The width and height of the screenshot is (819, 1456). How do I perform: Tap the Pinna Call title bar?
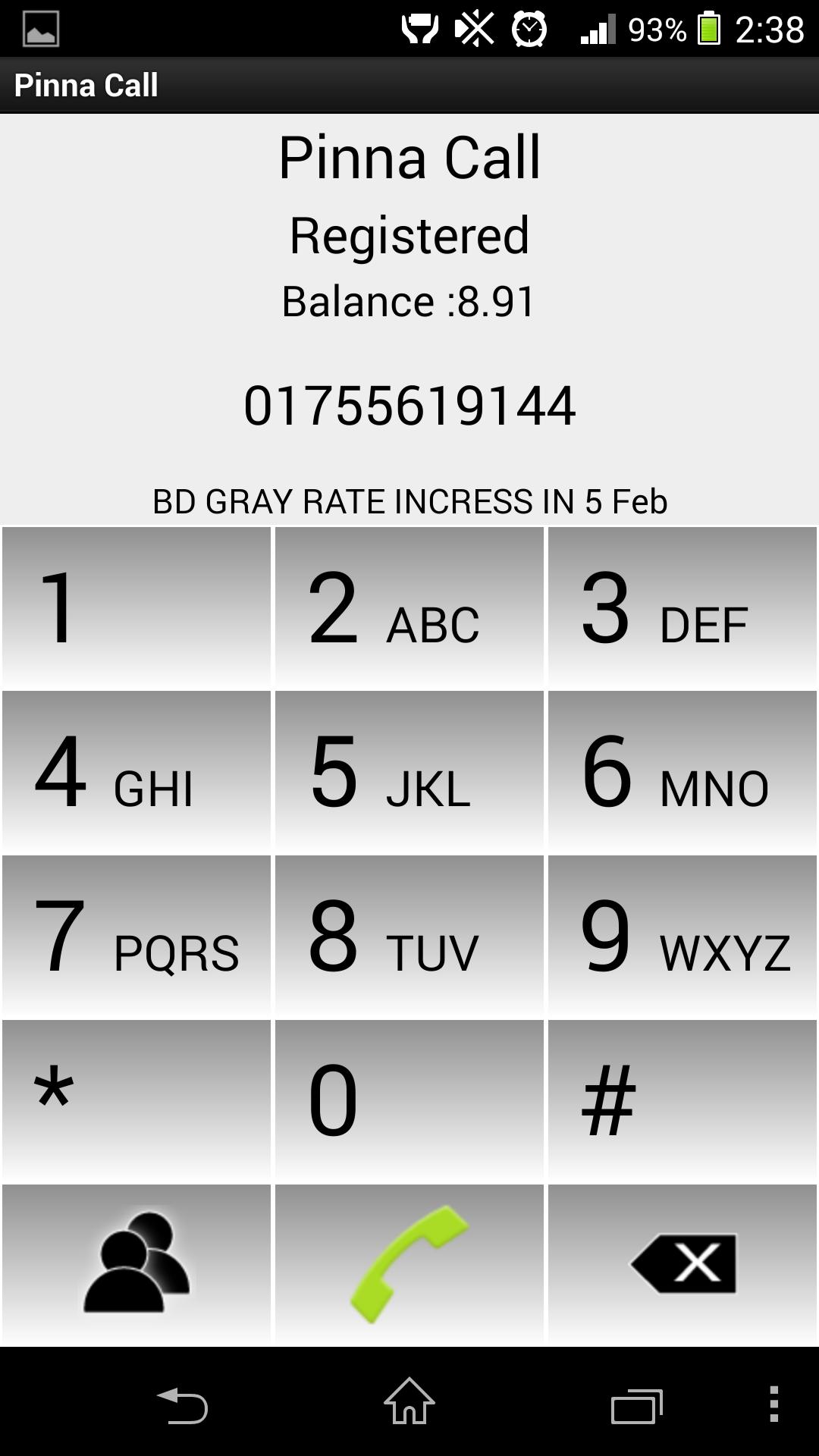tap(87, 84)
